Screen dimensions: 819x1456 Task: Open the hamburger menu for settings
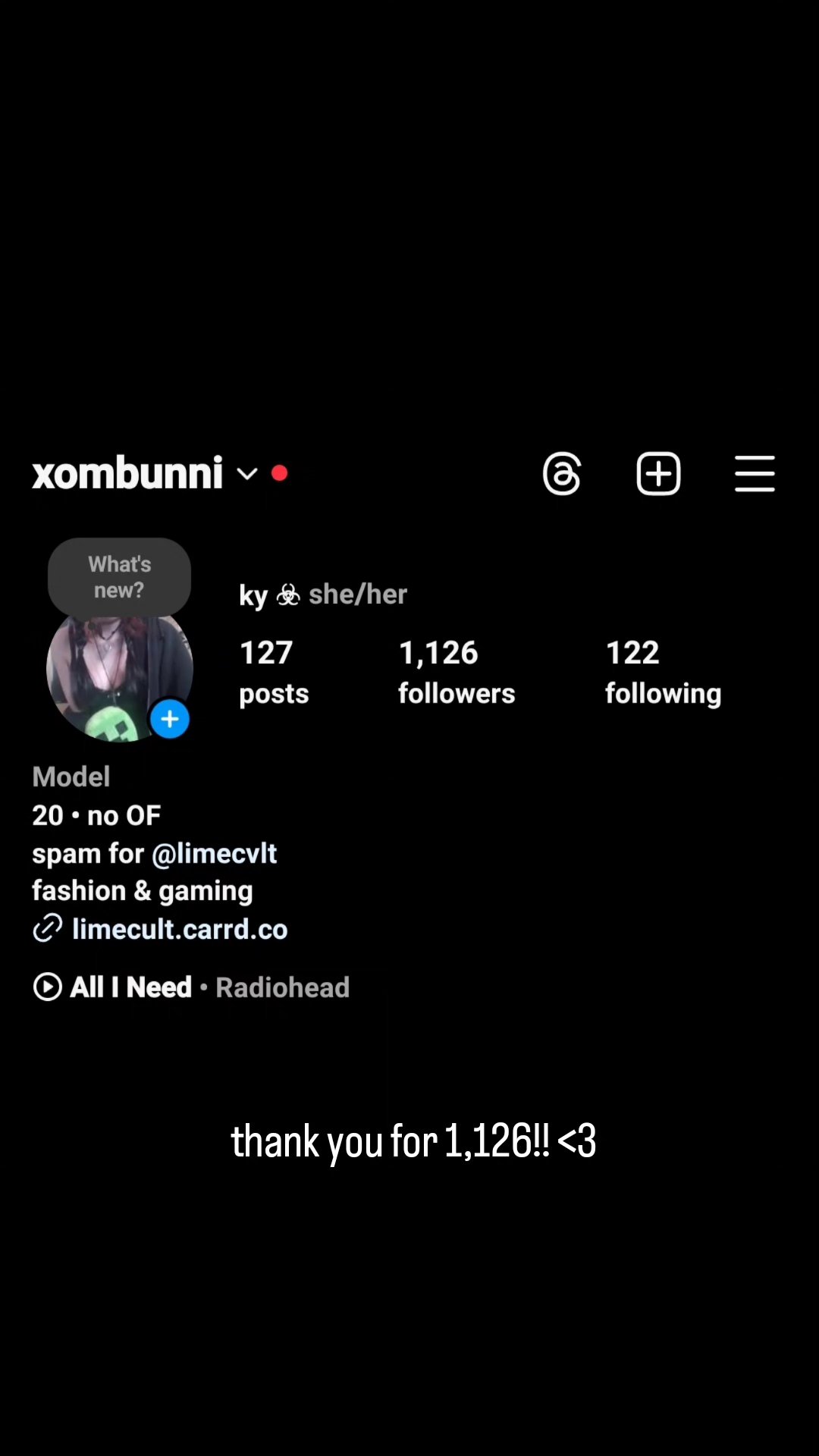755,472
